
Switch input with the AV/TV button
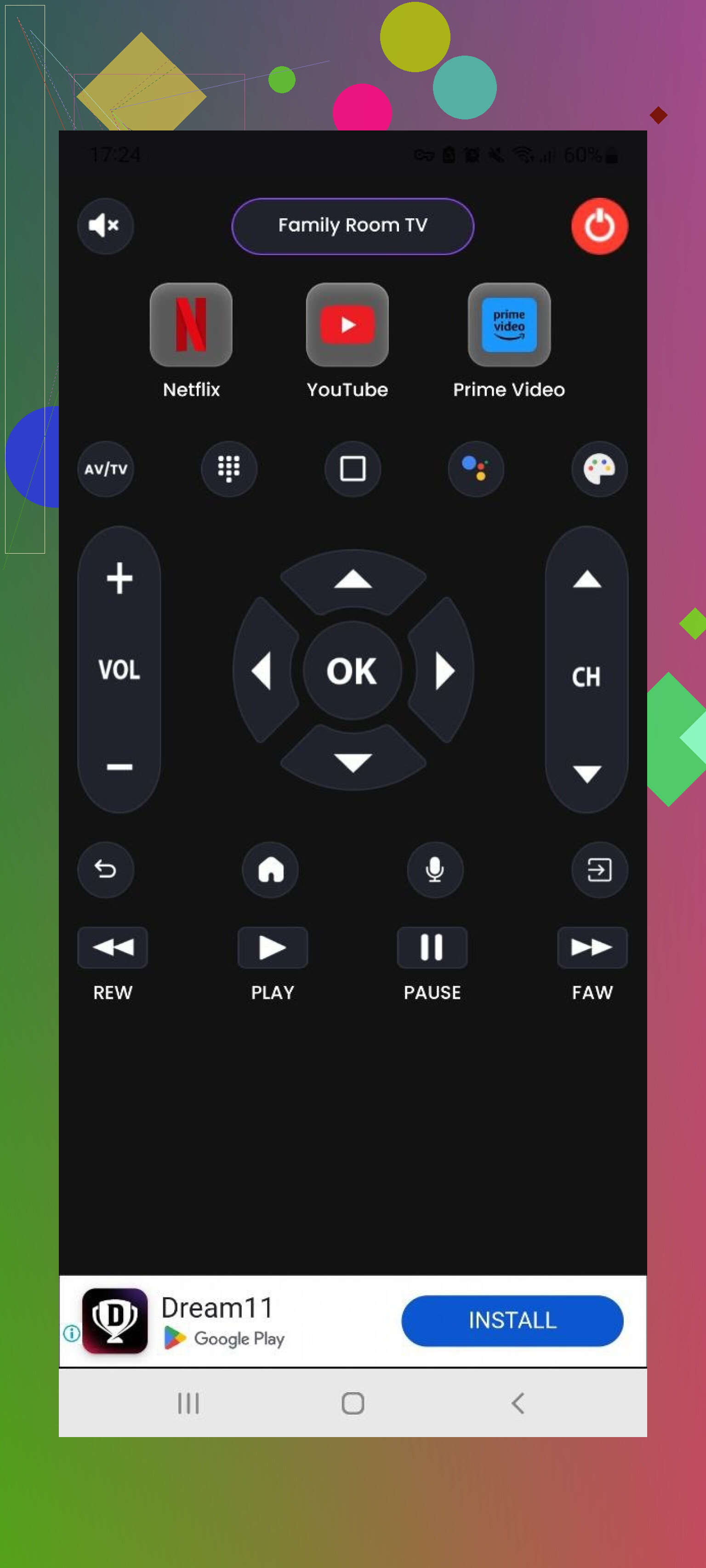[105, 469]
